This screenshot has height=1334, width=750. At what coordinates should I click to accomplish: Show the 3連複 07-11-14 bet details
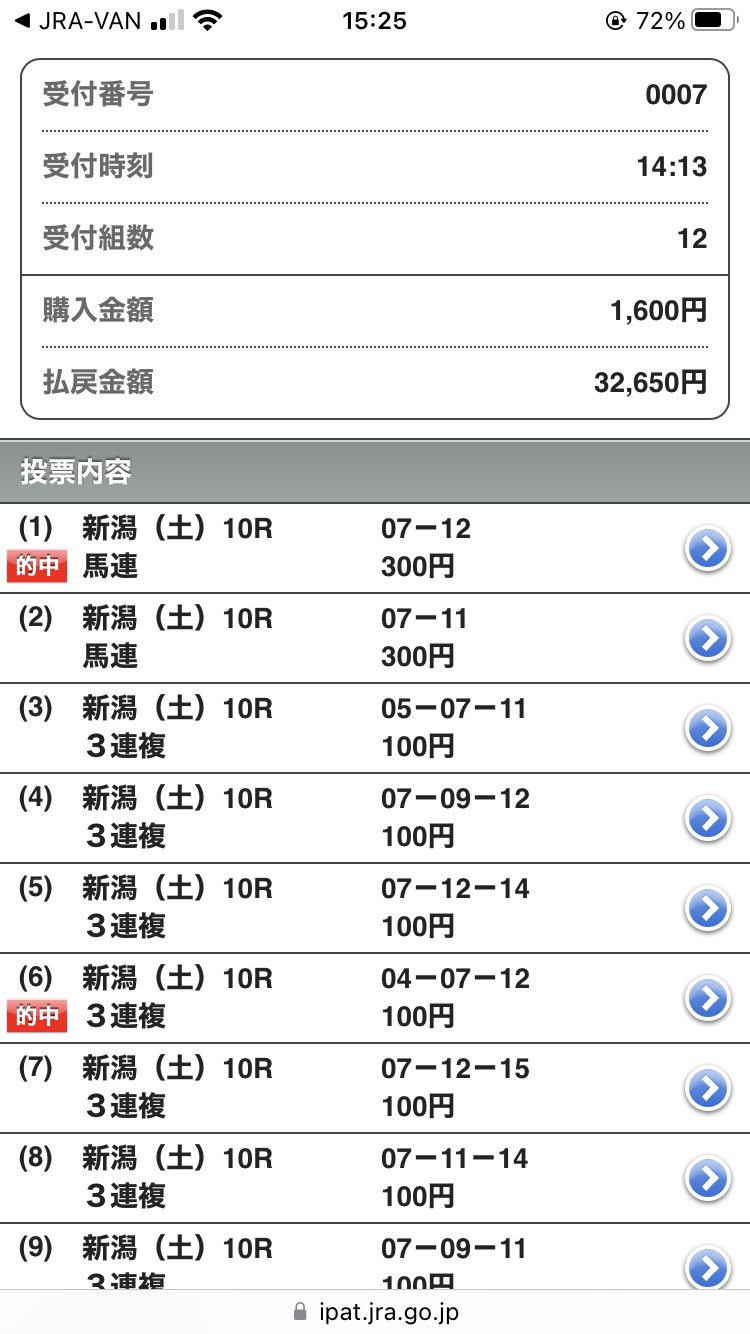pyautogui.click(x=708, y=1178)
